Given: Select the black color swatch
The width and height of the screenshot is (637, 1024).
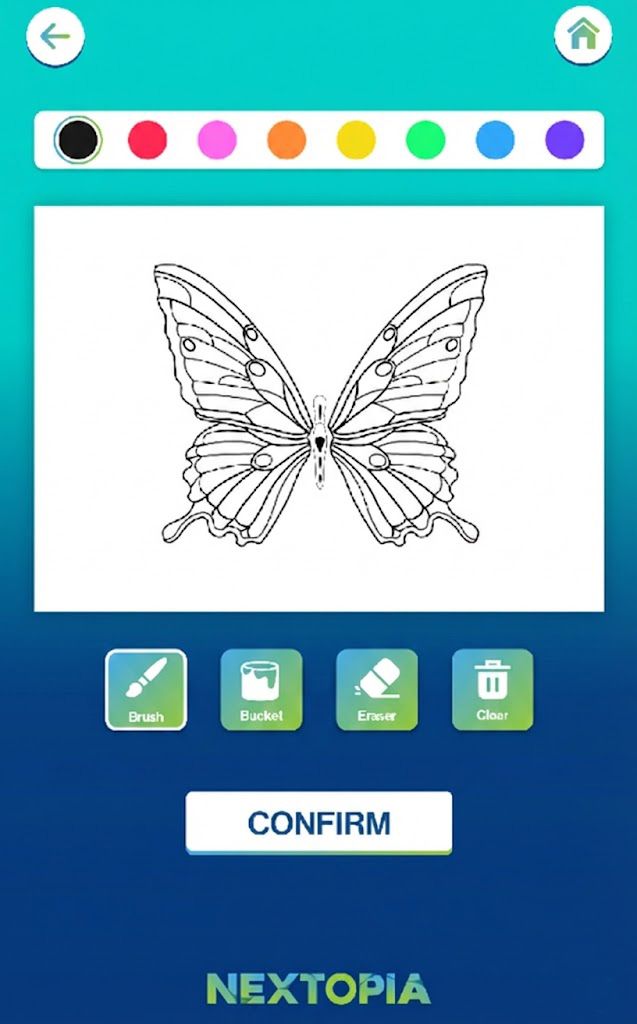Looking at the screenshot, I should click(78, 140).
